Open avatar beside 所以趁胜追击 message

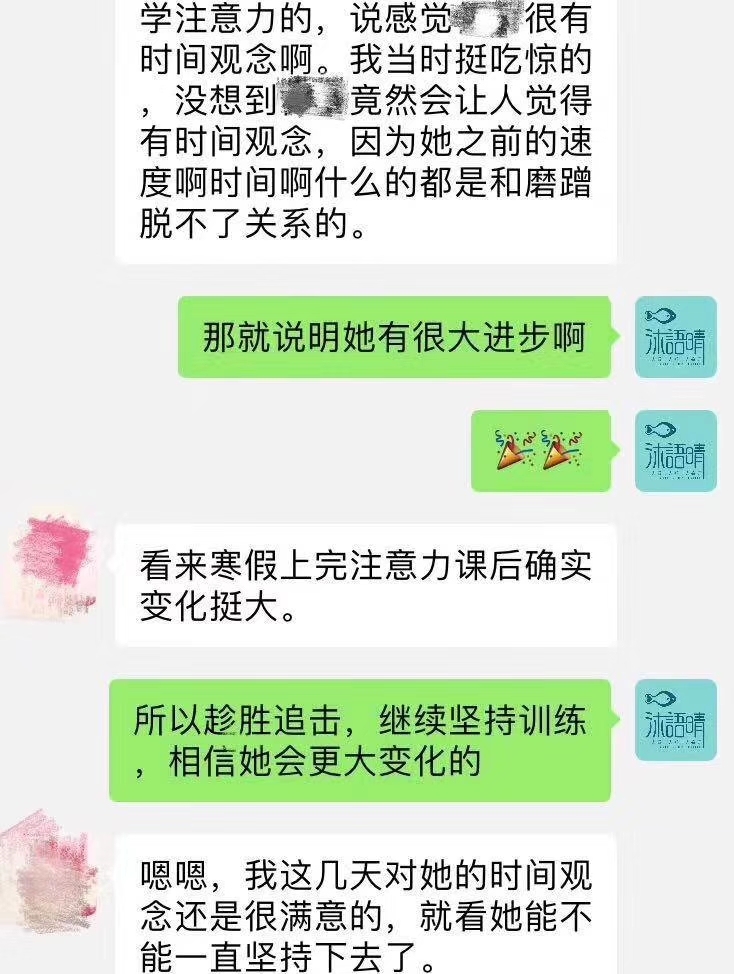[675, 720]
